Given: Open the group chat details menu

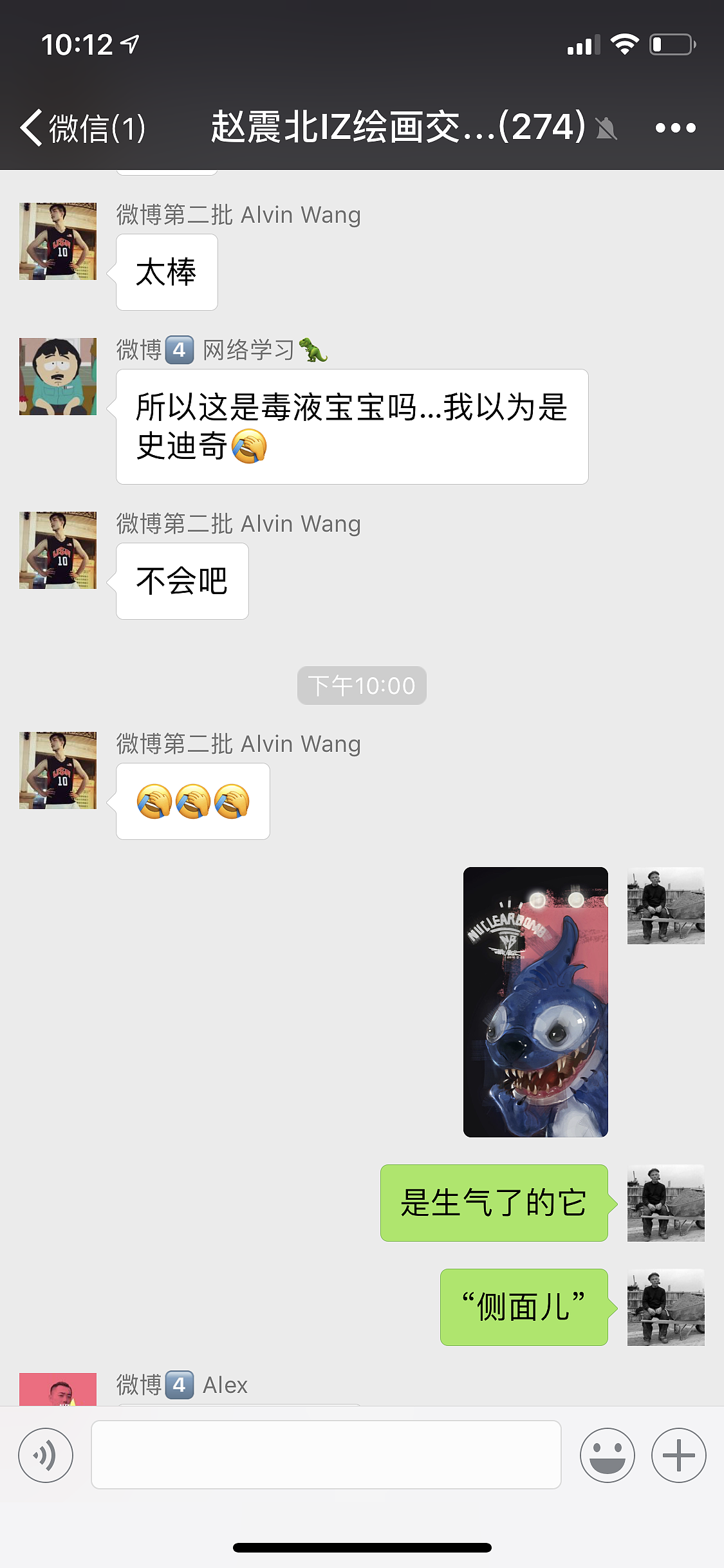Looking at the screenshot, I should (675, 127).
